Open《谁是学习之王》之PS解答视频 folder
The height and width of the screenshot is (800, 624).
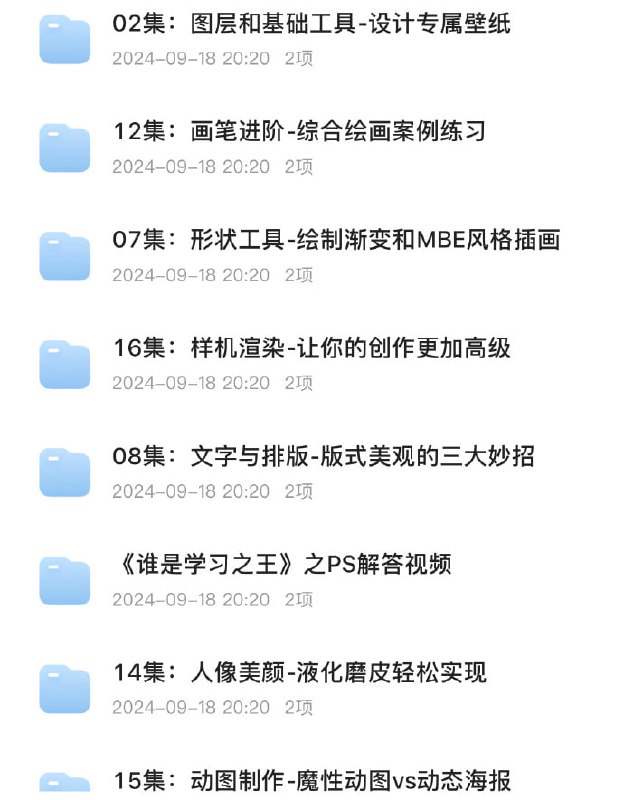click(x=282, y=564)
